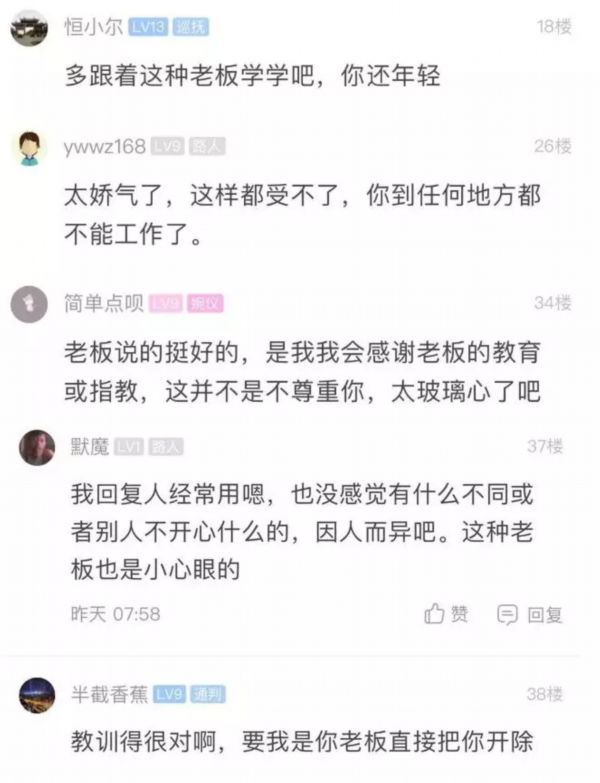Screen dimensions: 600x783
Task: Open the avatar of 简单点呗
Action: pyautogui.click(x=30, y=304)
